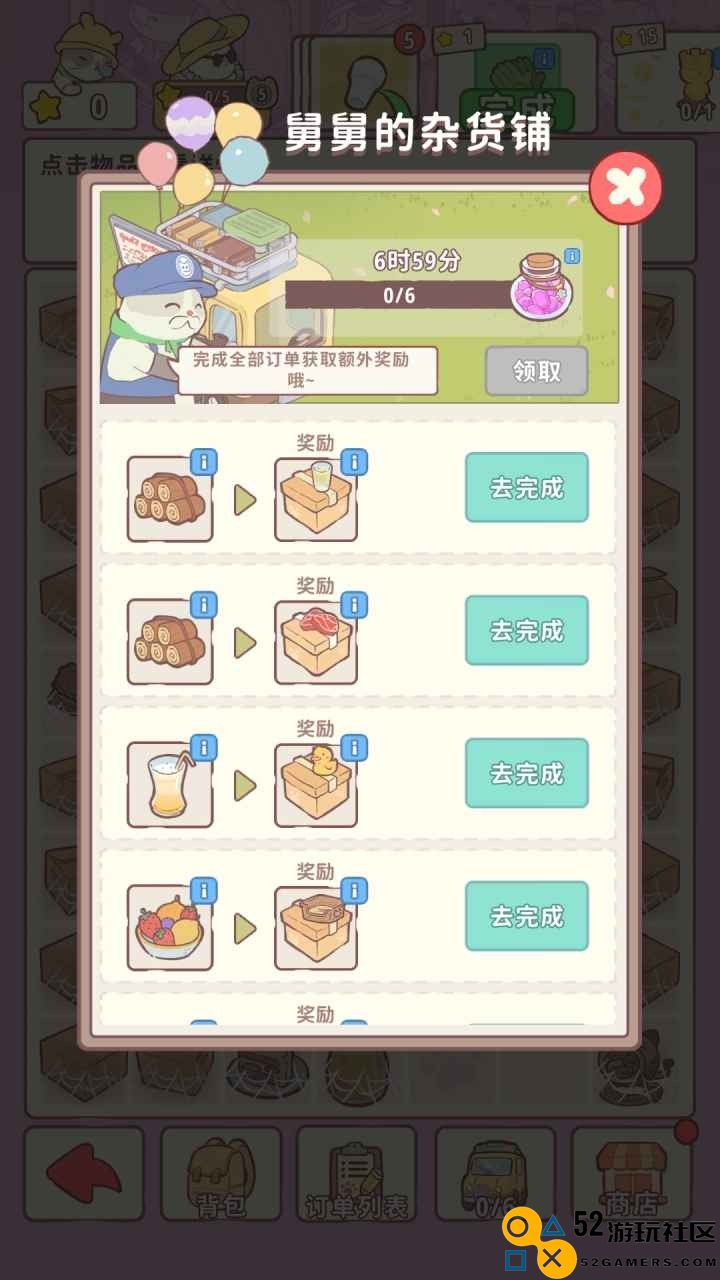720x1280 pixels.
Task: Show info for the duck box reward
Action: (x=354, y=748)
